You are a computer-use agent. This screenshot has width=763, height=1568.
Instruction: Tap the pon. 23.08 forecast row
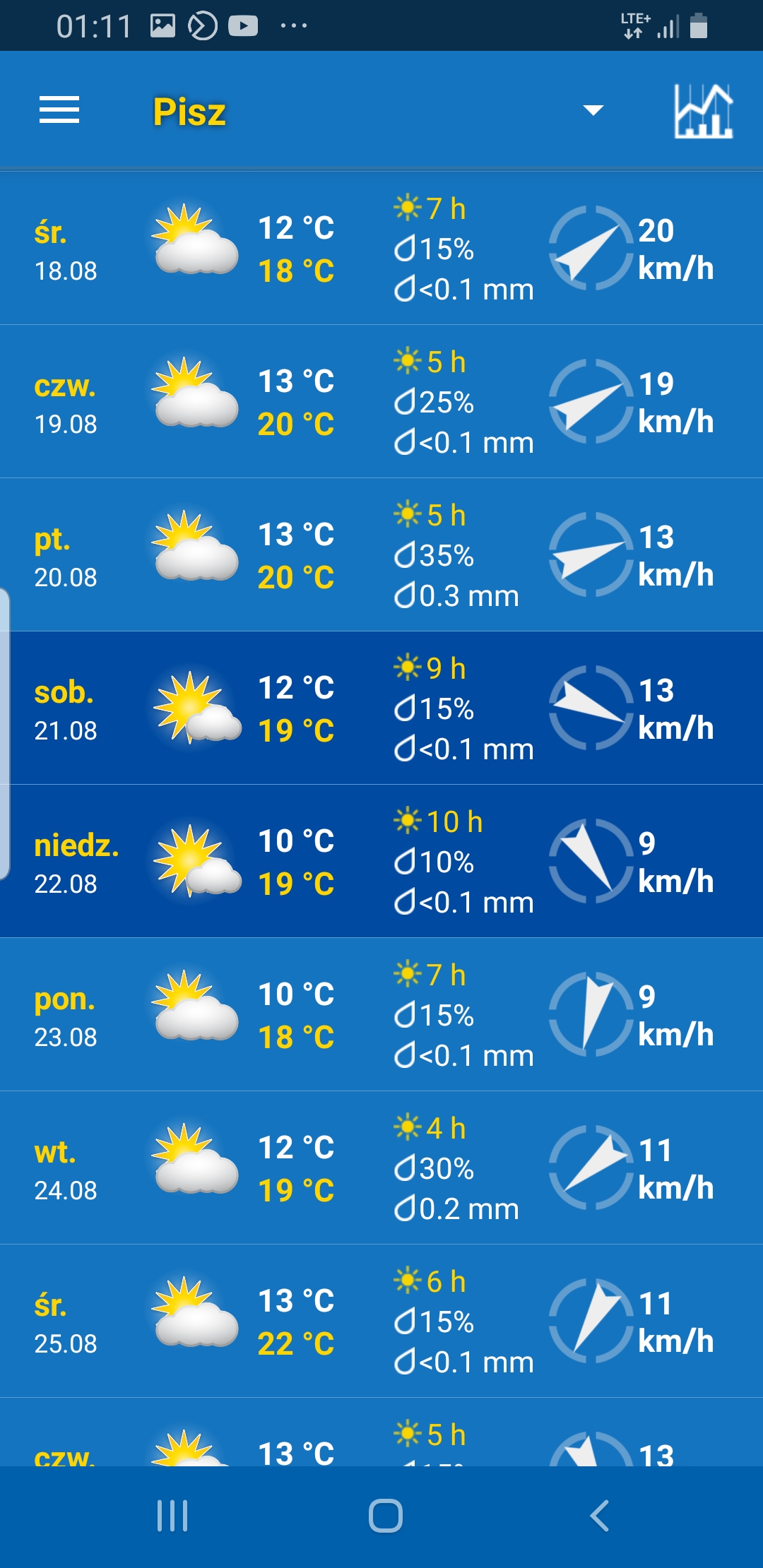381,1015
